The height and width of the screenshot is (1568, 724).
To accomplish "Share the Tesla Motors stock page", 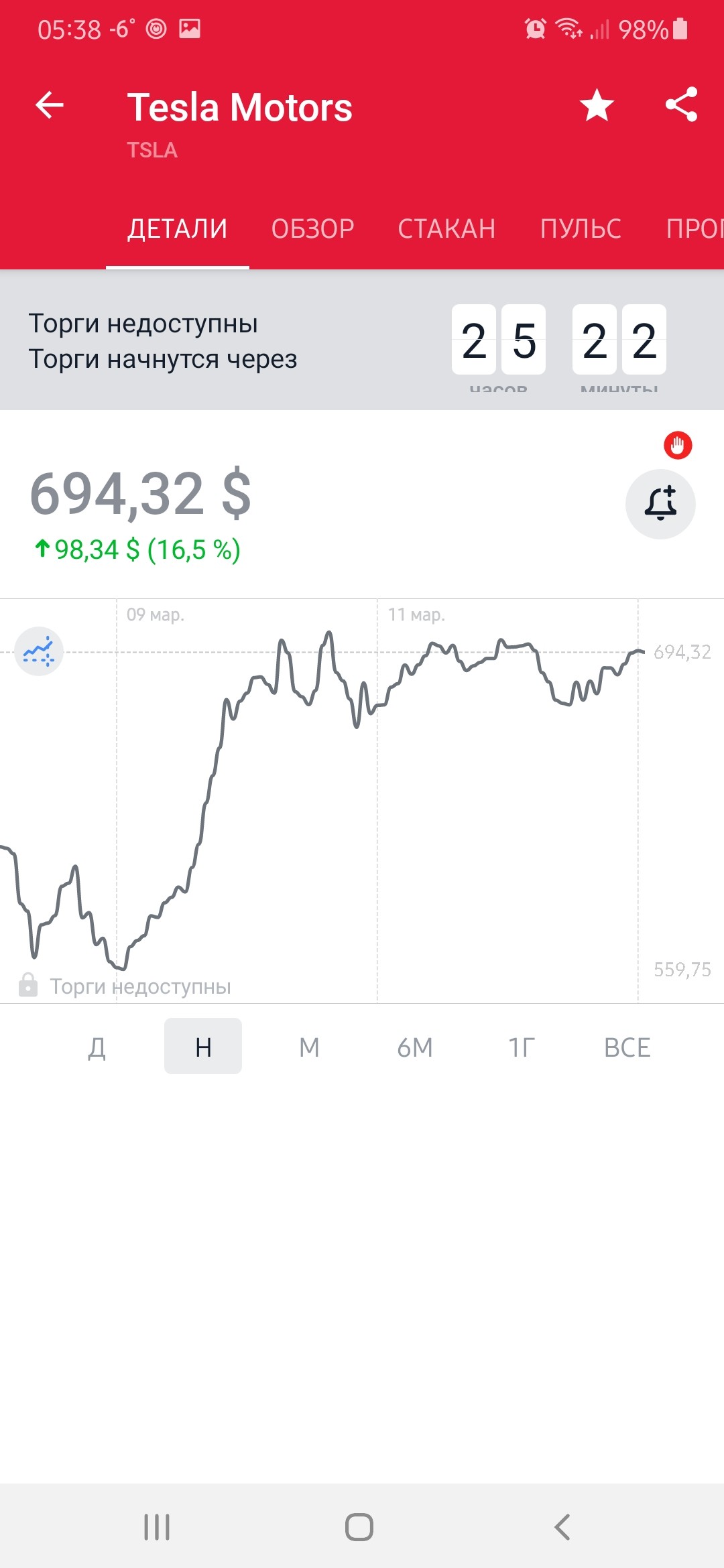I will coord(681,105).
